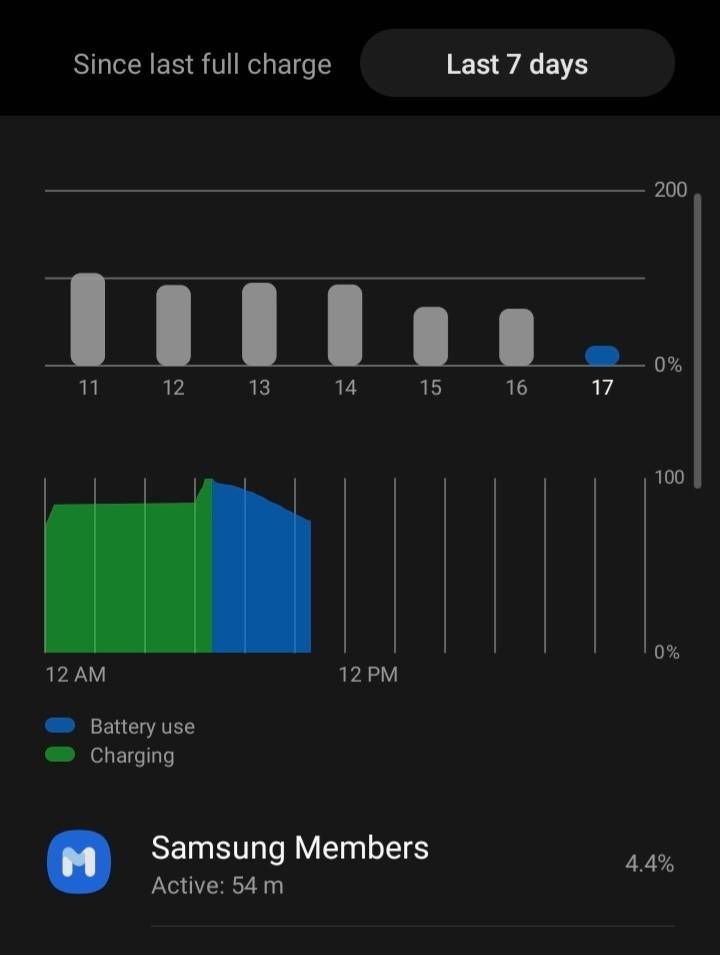The width and height of the screenshot is (720, 955).
Task: Tap the battery usage bar for day 12
Action: tap(174, 325)
